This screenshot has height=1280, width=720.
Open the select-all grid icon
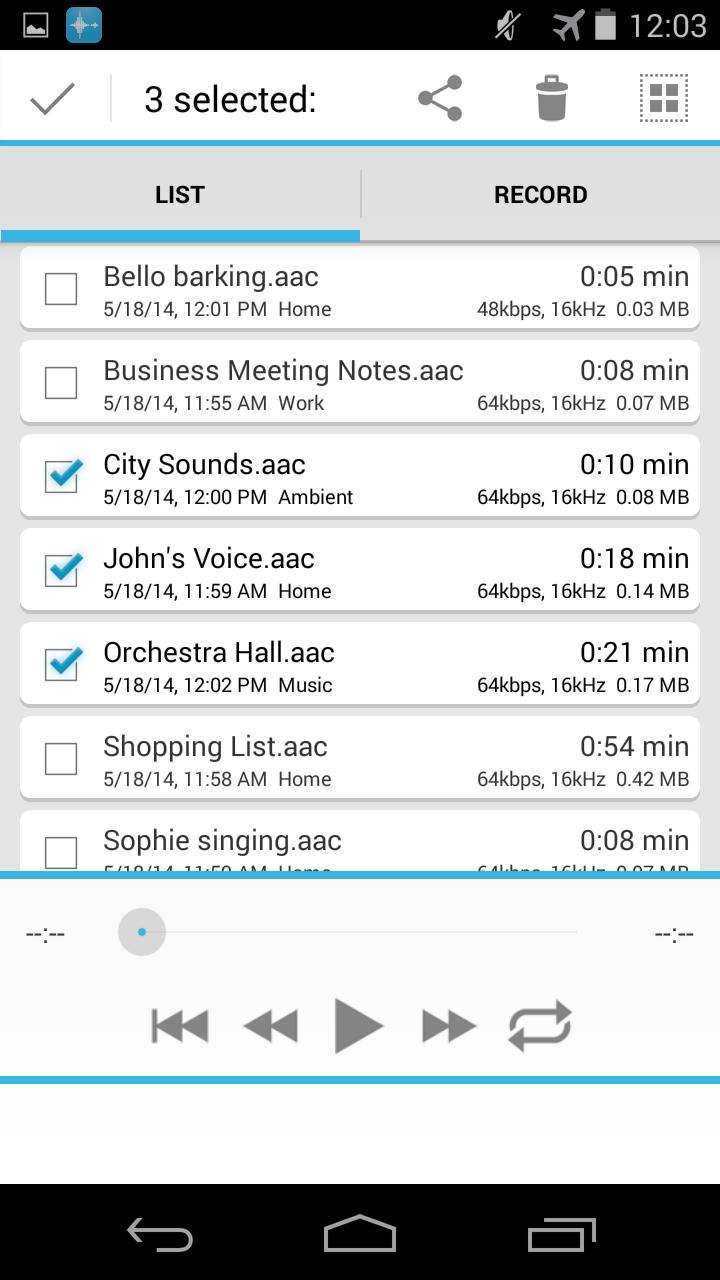(663, 98)
